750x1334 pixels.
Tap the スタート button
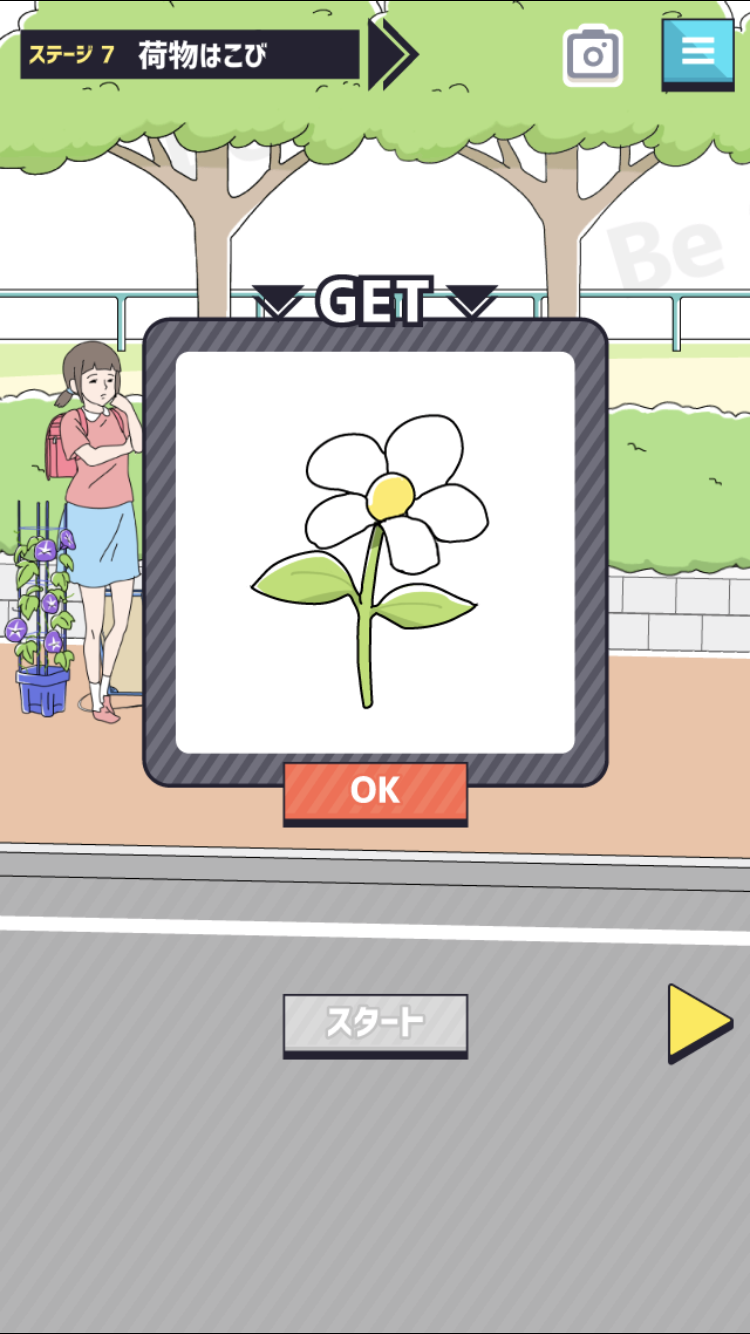(x=375, y=1023)
